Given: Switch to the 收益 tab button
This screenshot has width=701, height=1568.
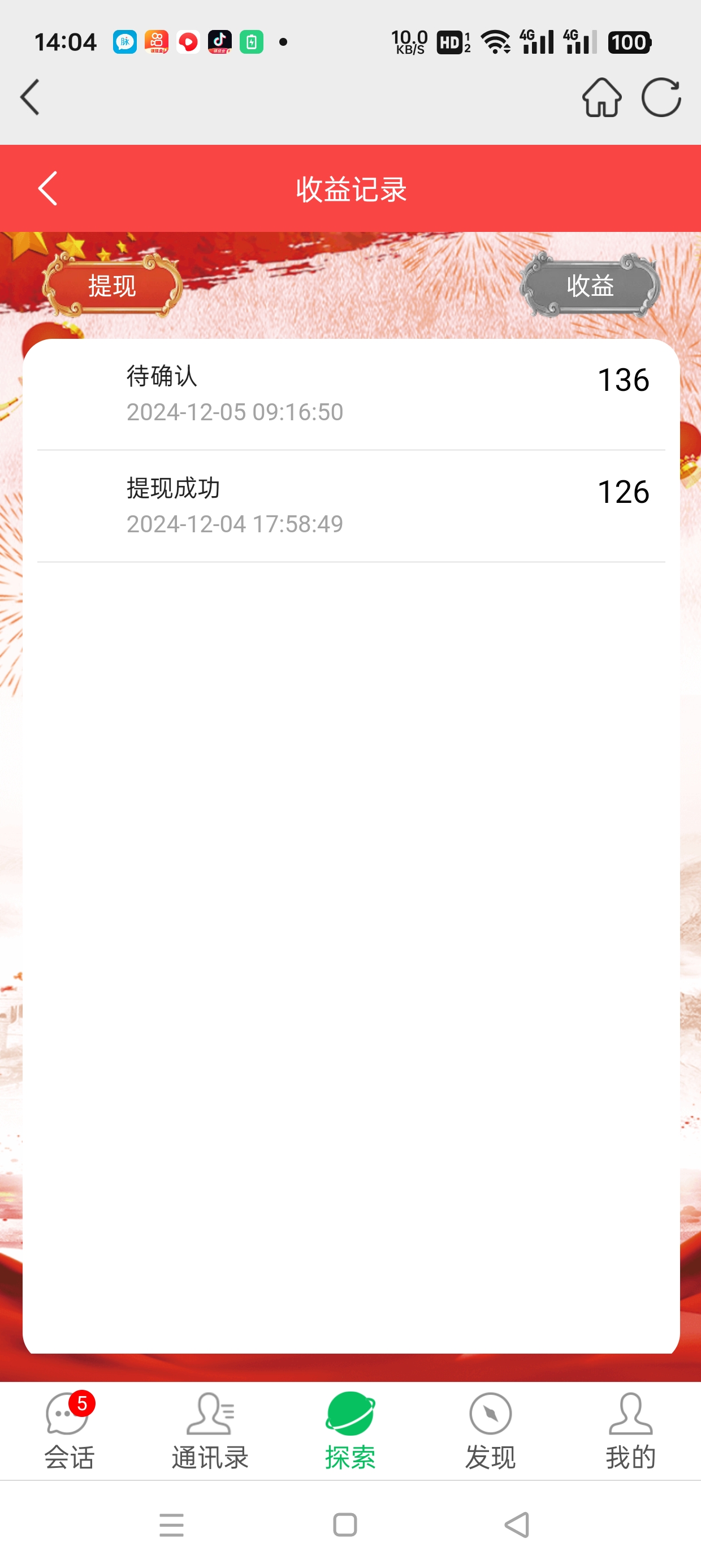Looking at the screenshot, I should tap(590, 285).
